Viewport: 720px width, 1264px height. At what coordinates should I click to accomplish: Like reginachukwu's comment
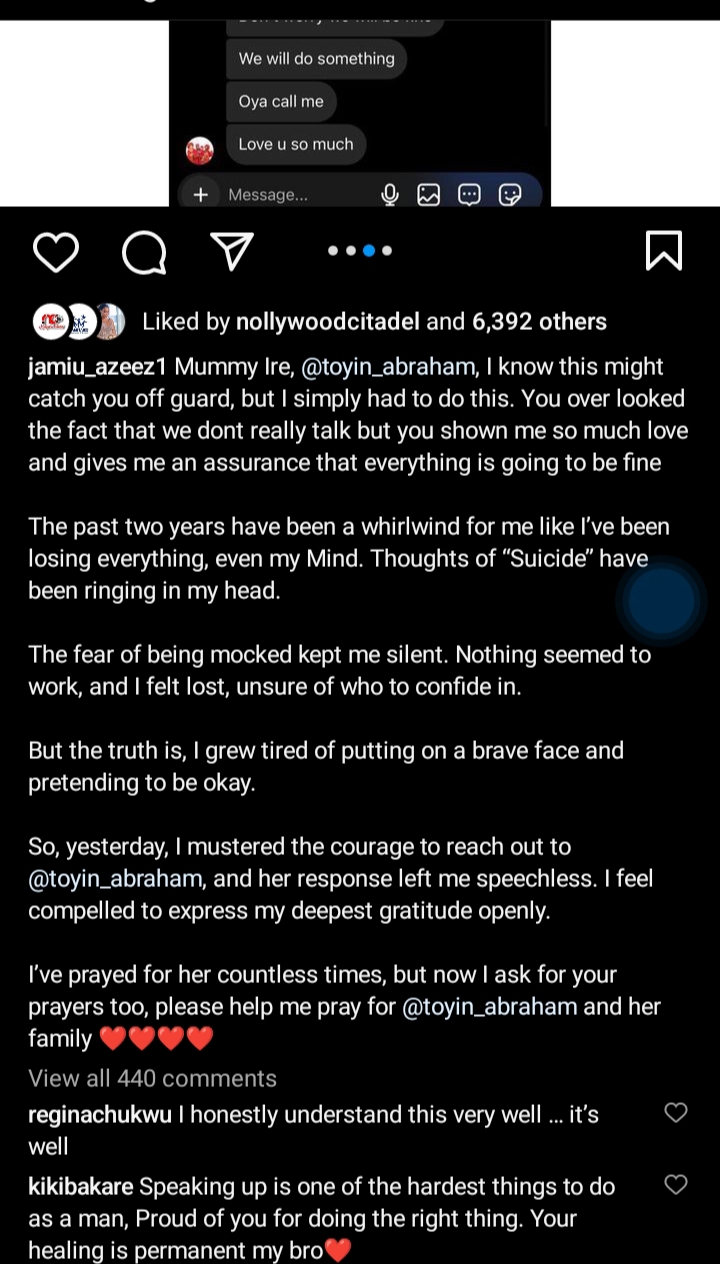tap(676, 1113)
